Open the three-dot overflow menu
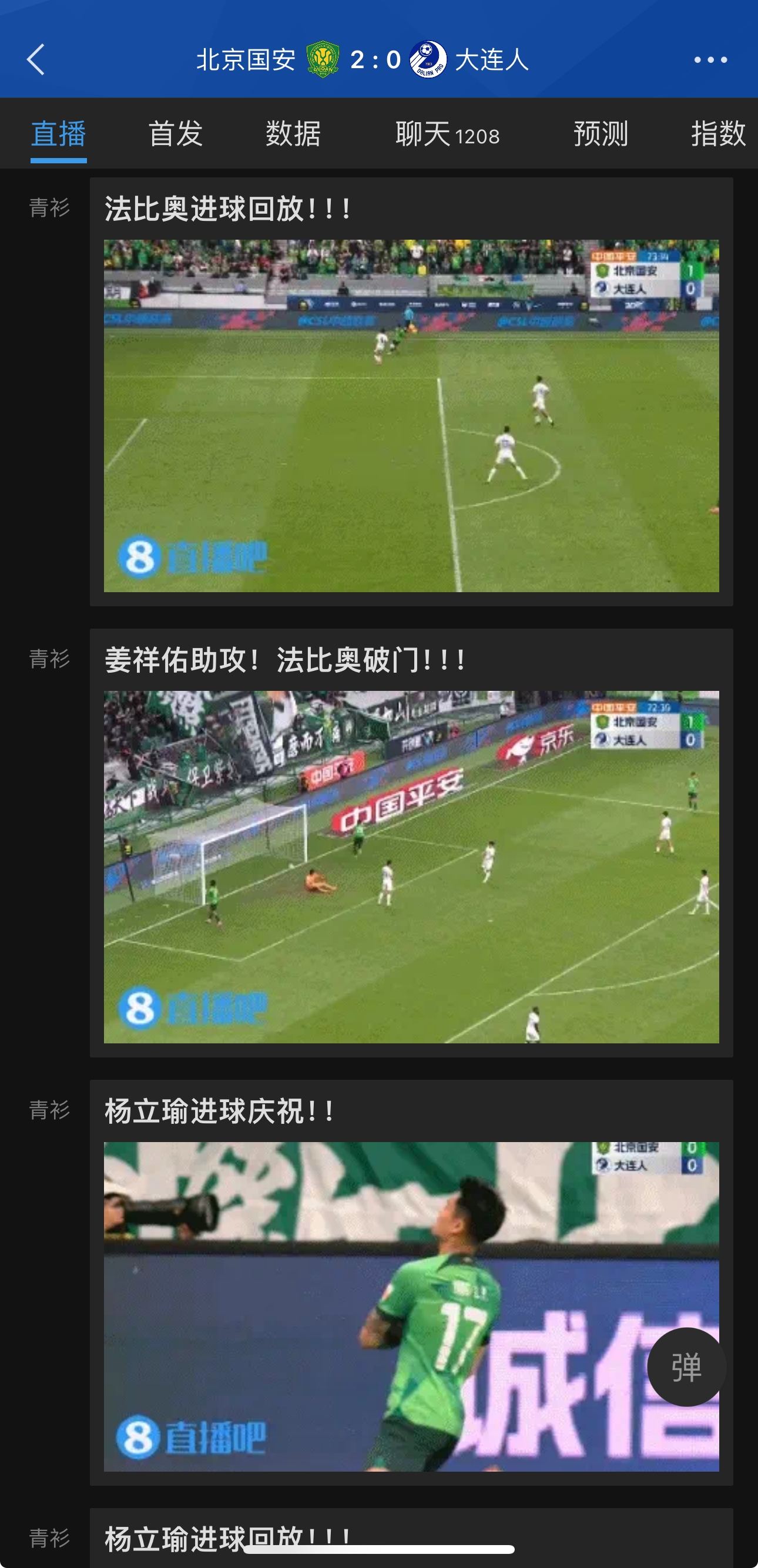 coord(710,60)
